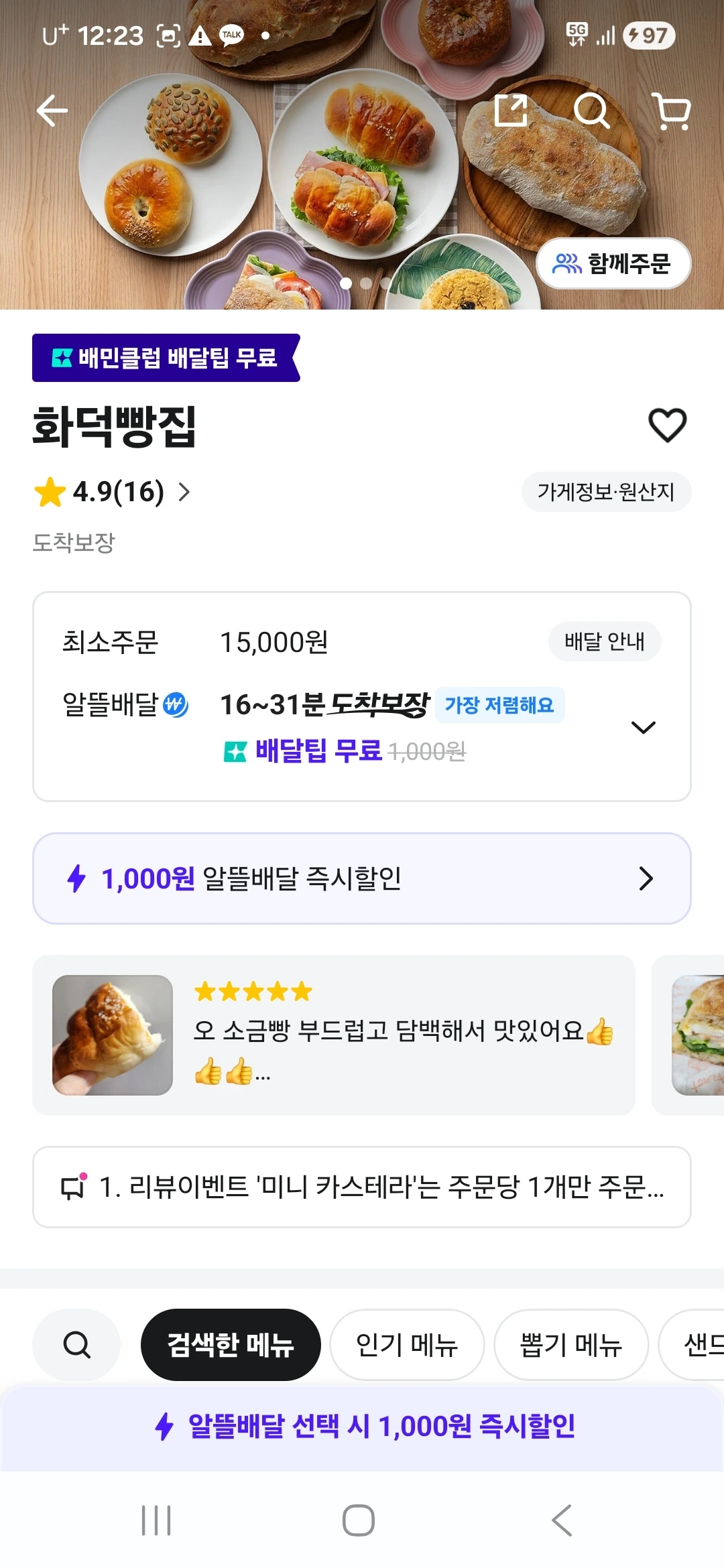Go back using the top arrow
This screenshot has width=724, height=1568.
(x=52, y=111)
